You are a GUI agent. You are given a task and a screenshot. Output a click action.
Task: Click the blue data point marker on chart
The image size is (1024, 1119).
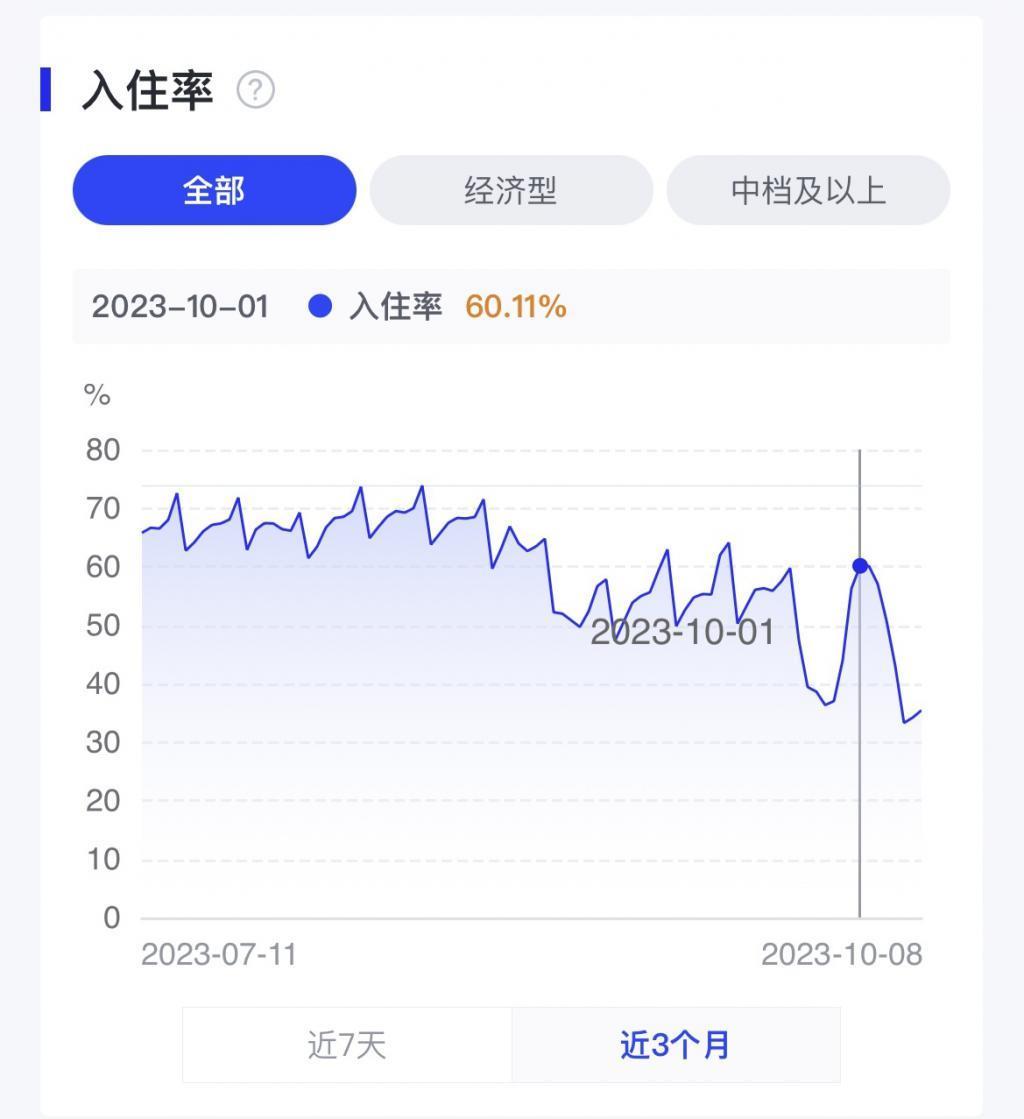coord(861,566)
